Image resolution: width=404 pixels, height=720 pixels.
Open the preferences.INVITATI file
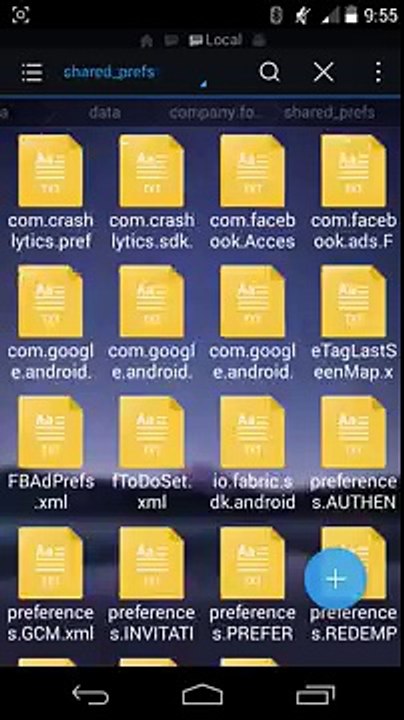[152, 585]
